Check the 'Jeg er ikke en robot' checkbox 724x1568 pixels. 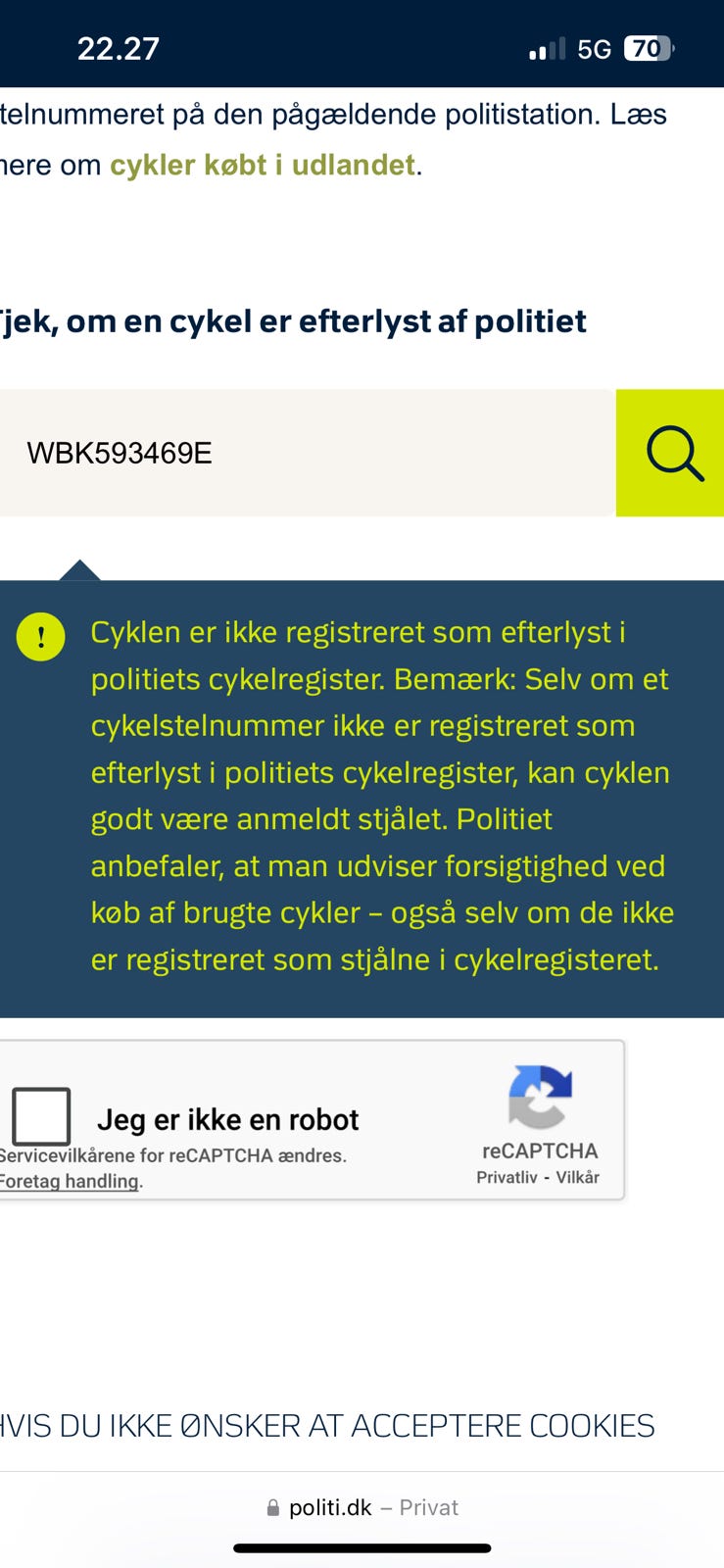[42, 1116]
